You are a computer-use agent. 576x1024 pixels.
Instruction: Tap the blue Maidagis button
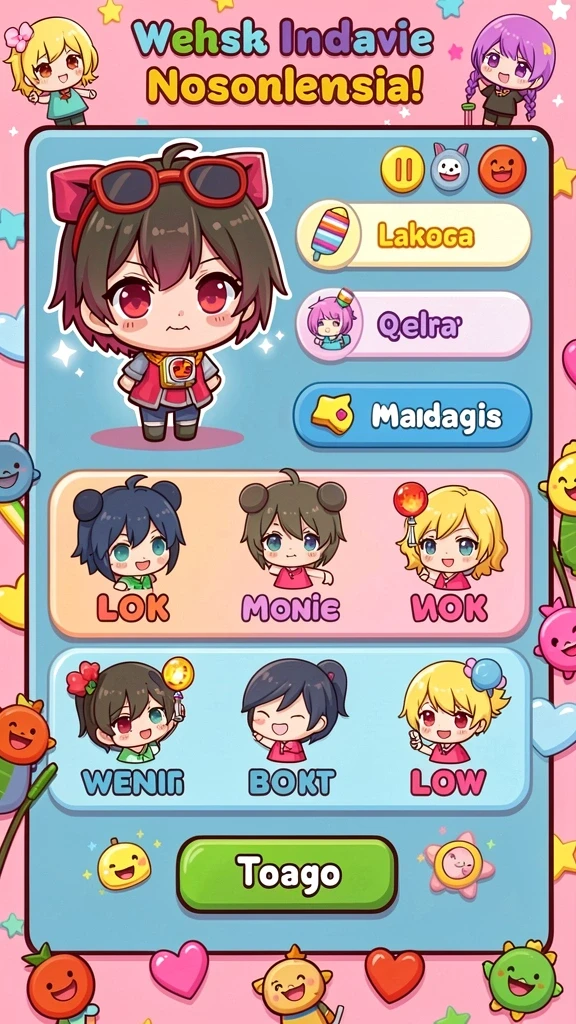(x=412, y=415)
